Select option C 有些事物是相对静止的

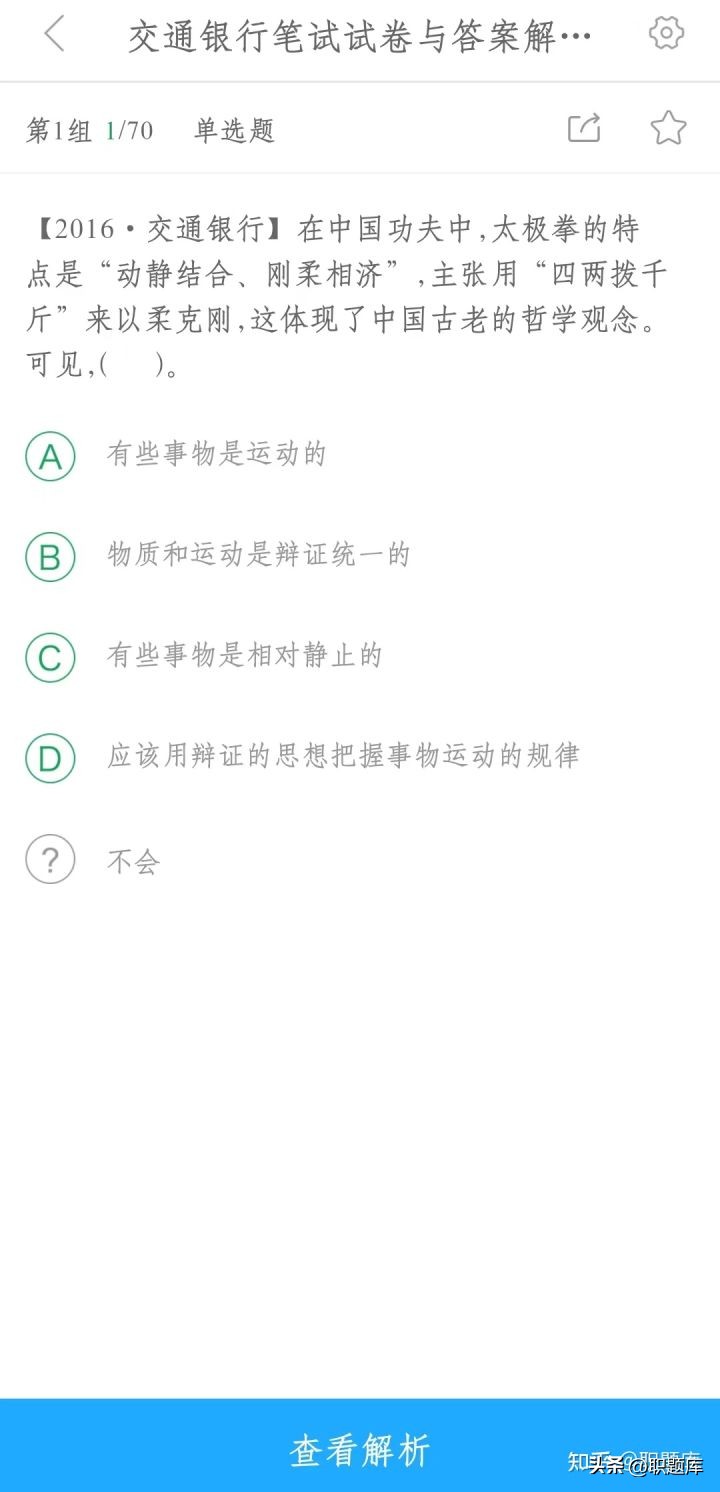[x=245, y=657]
